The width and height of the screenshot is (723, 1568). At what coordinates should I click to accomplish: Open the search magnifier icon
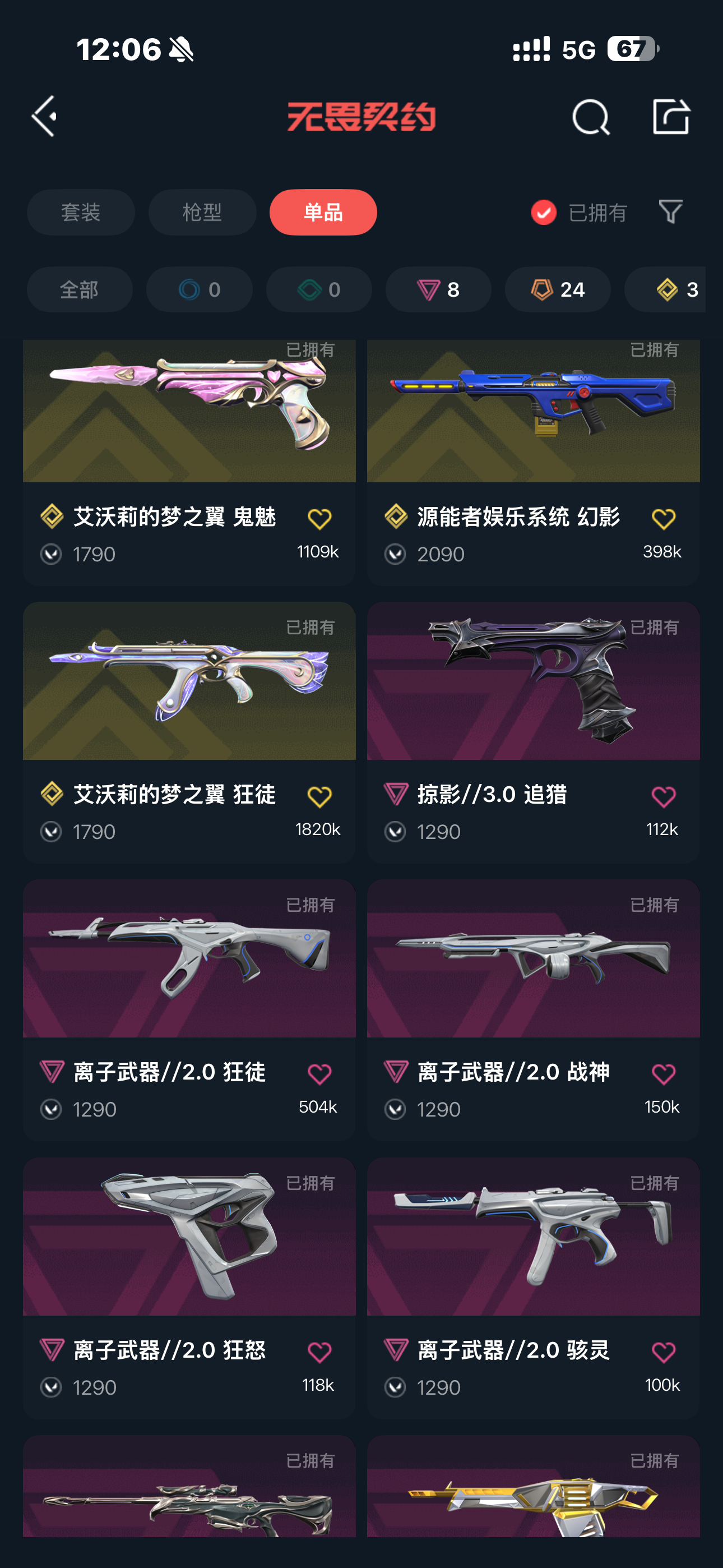click(590, 117)
